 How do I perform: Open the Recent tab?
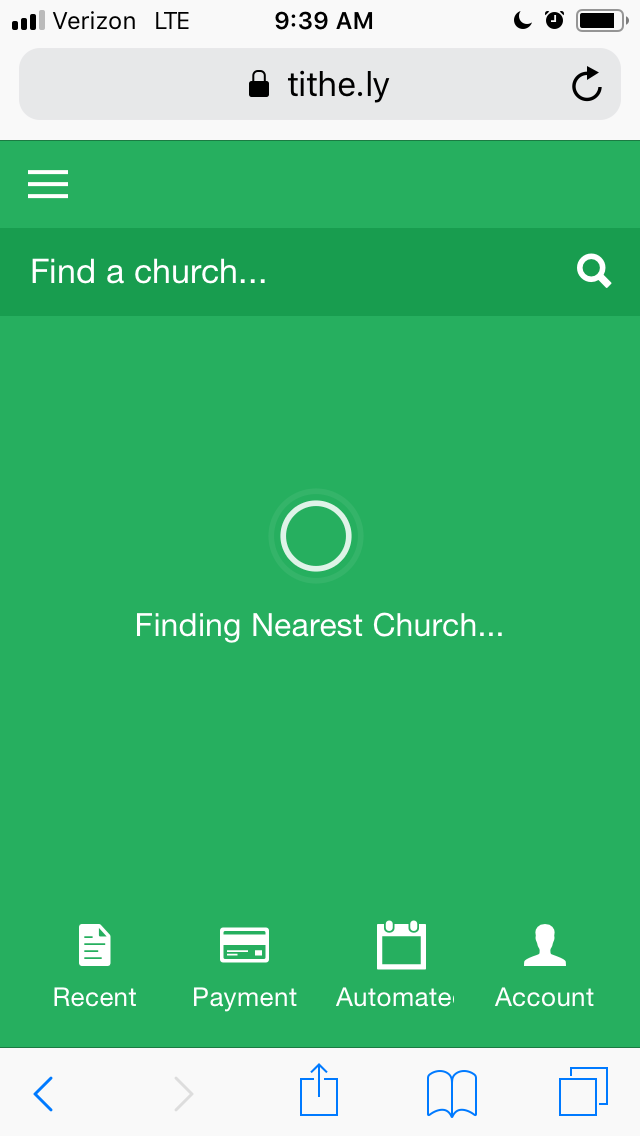[95, 966]
